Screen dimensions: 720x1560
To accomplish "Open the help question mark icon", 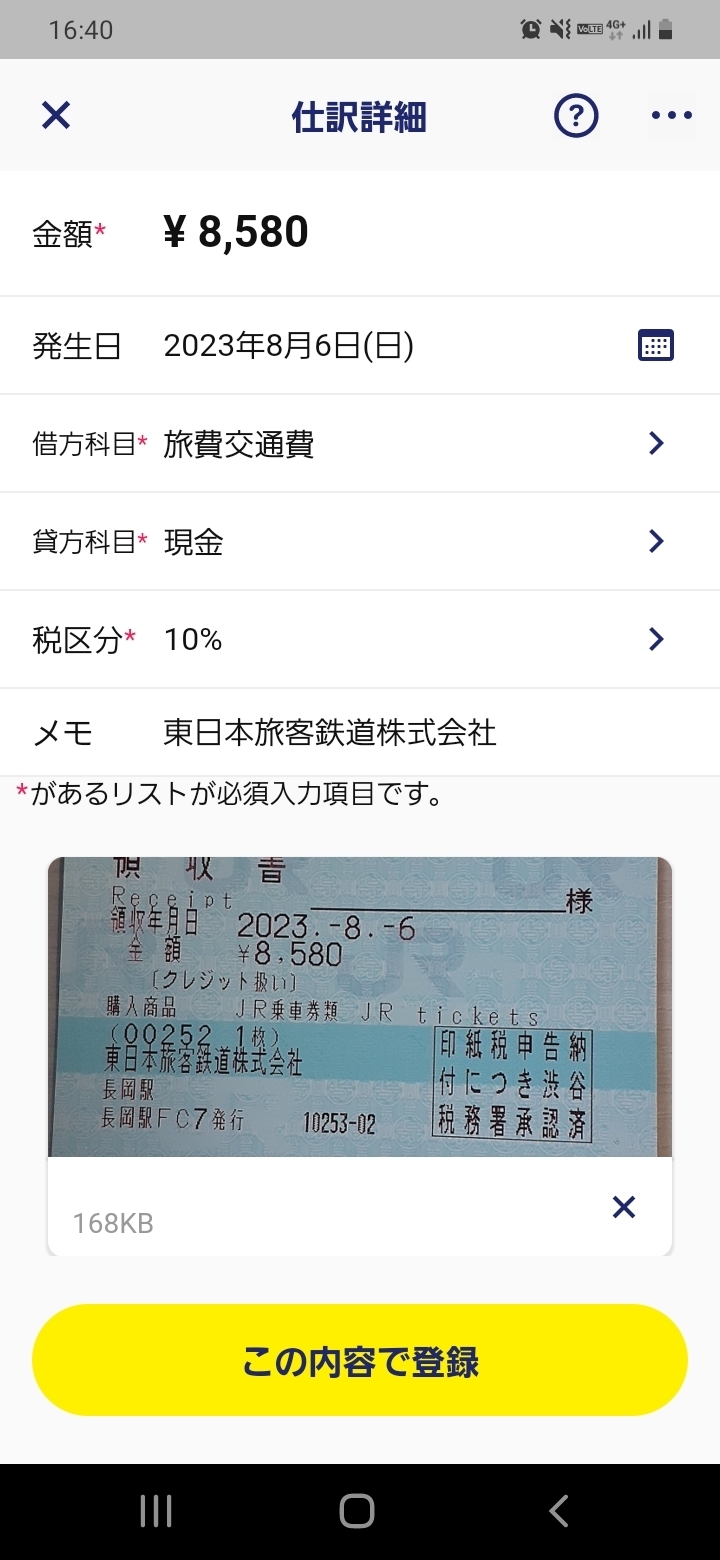I will pos(576,116).
